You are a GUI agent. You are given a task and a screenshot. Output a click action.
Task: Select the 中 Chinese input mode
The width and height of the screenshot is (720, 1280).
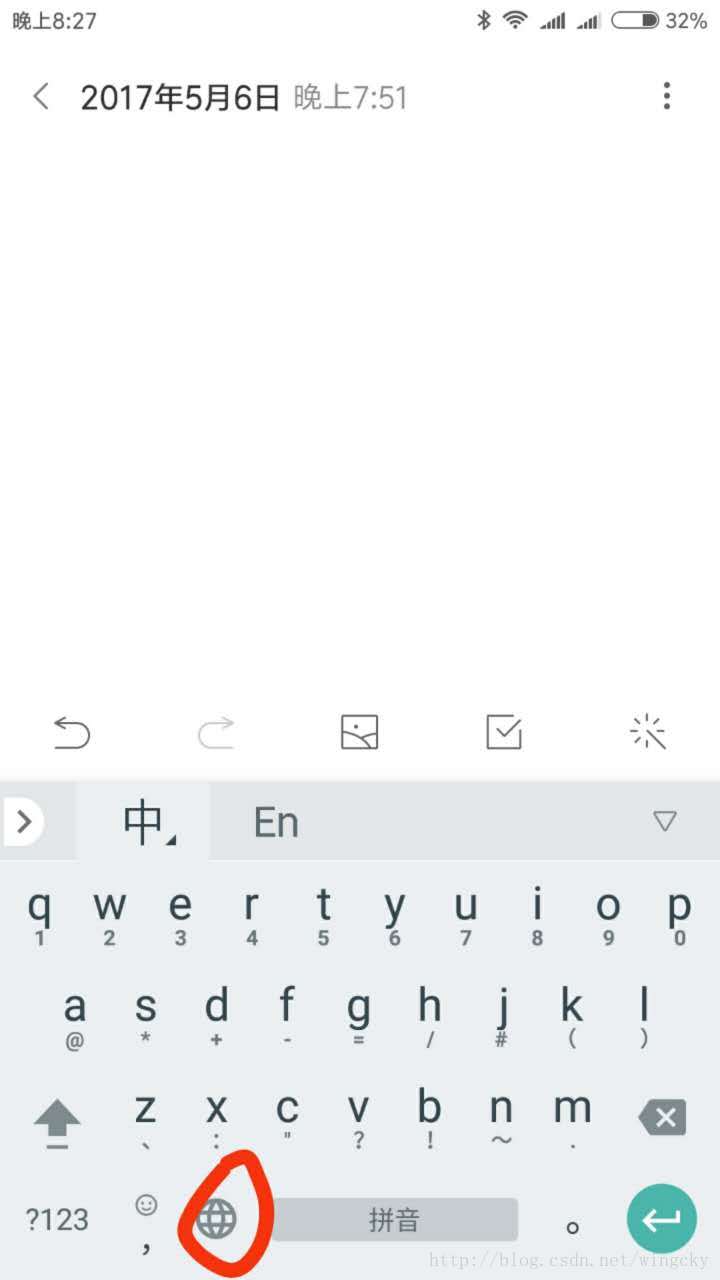pyautogui.click(x=144, y=822)
